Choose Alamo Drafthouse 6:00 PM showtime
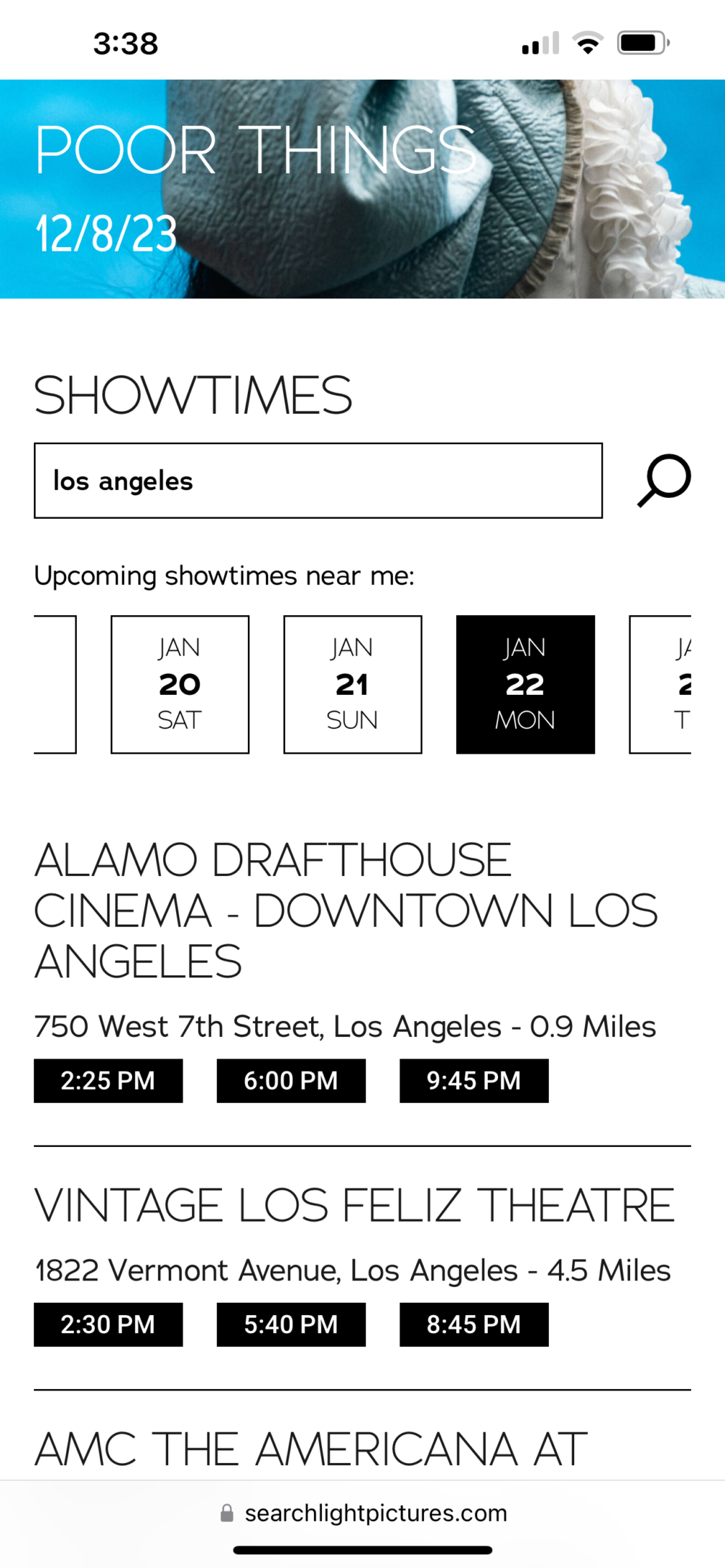 291,1080
